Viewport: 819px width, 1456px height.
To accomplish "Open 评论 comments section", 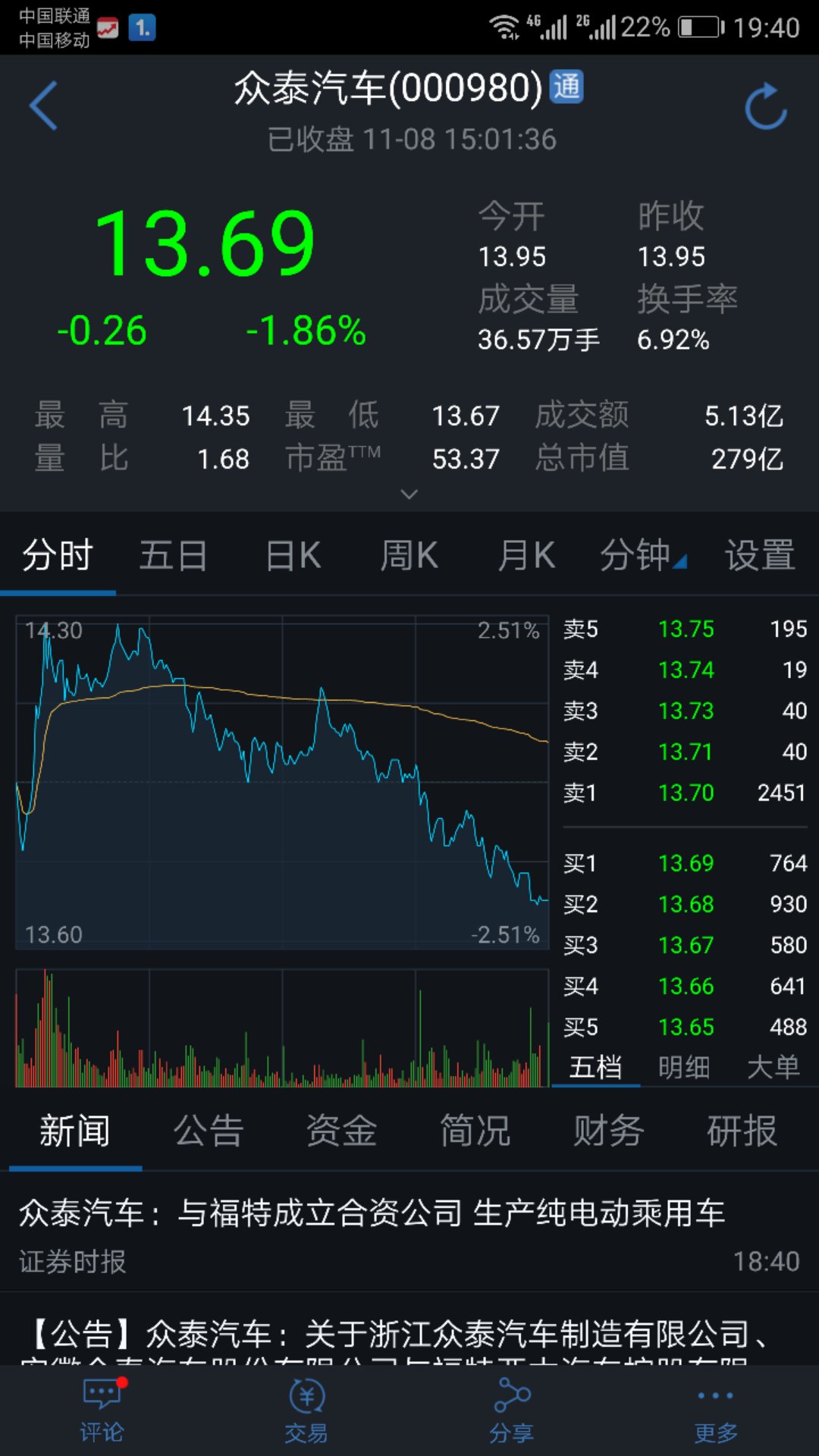I will point(102,1412).
